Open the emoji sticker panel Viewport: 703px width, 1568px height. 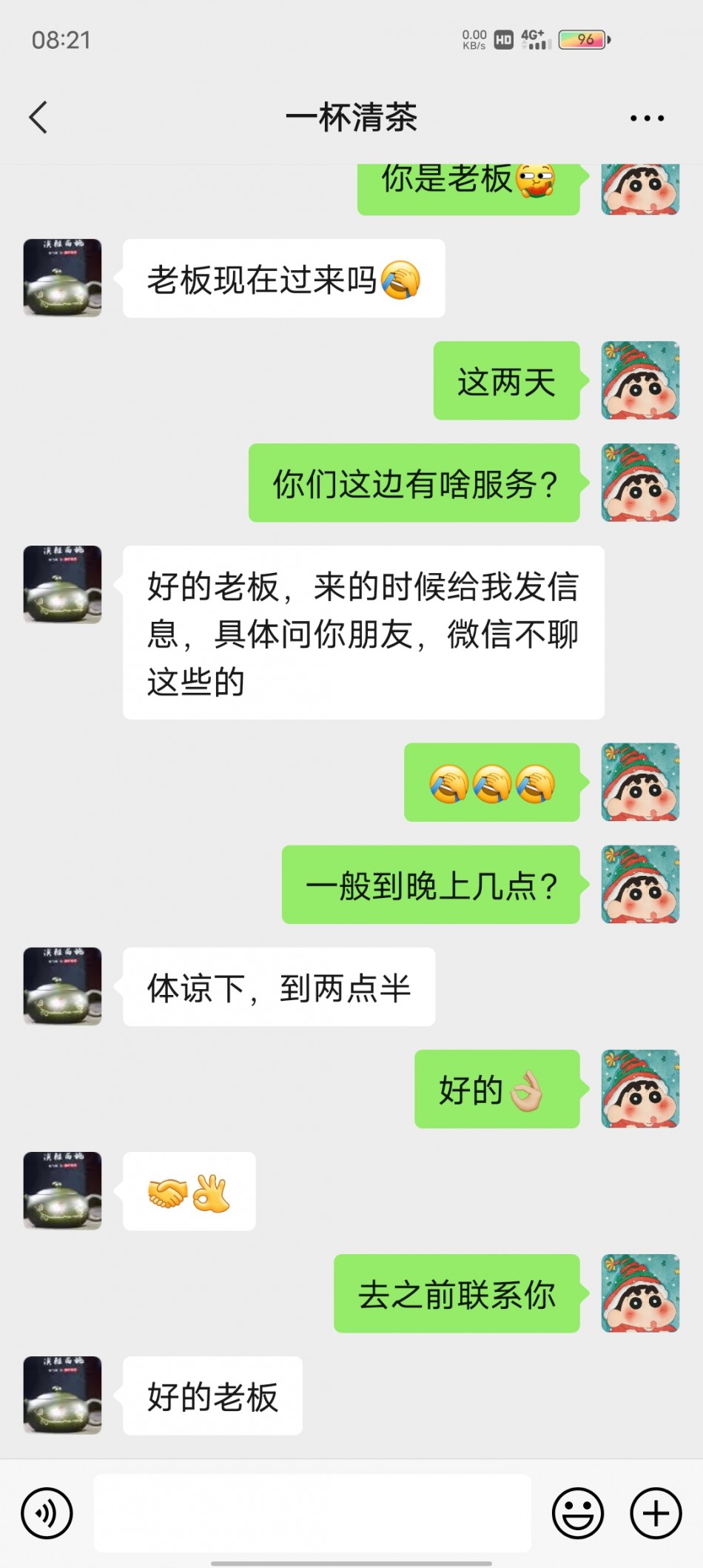click(x=578, y=1513)
